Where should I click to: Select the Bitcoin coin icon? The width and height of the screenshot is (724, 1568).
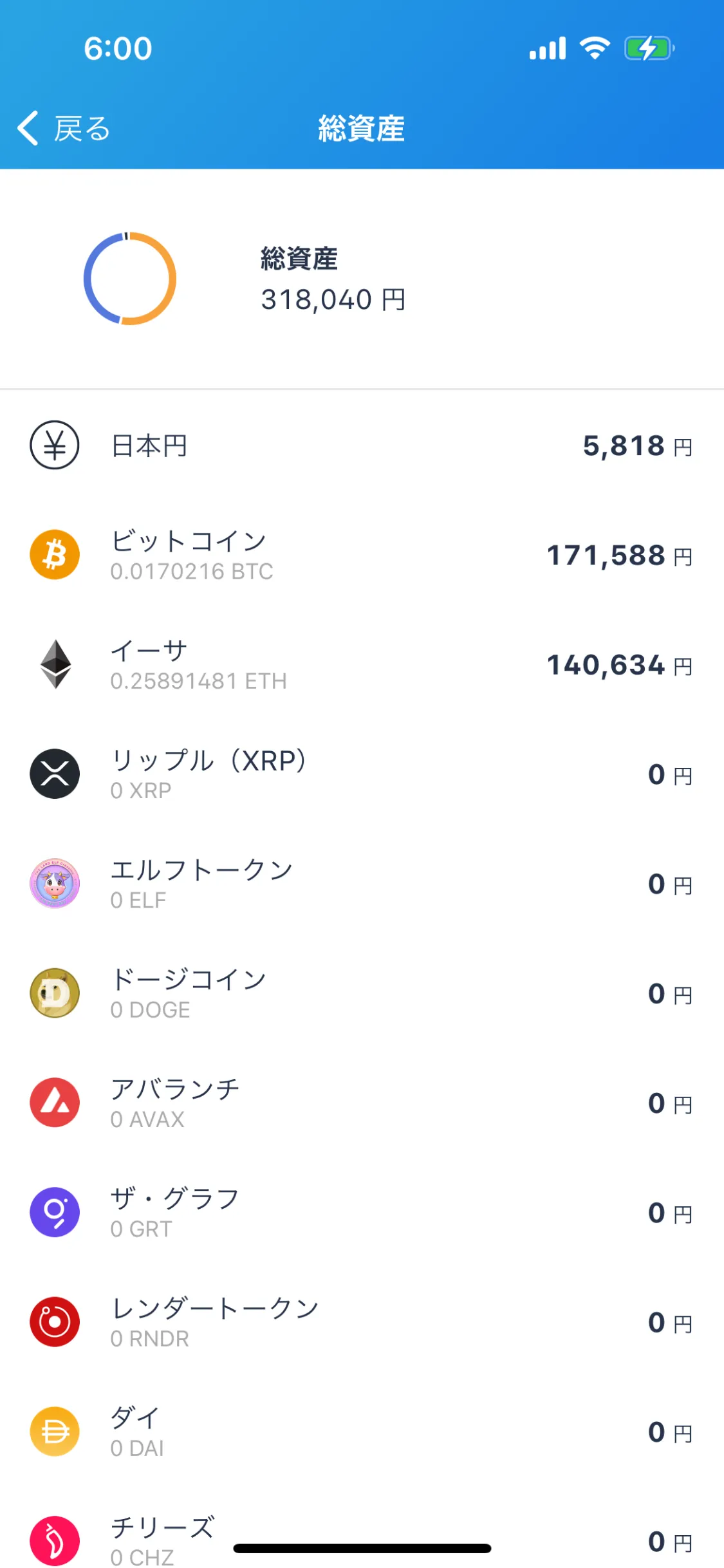pyautogui.click(x=54, y=554)
